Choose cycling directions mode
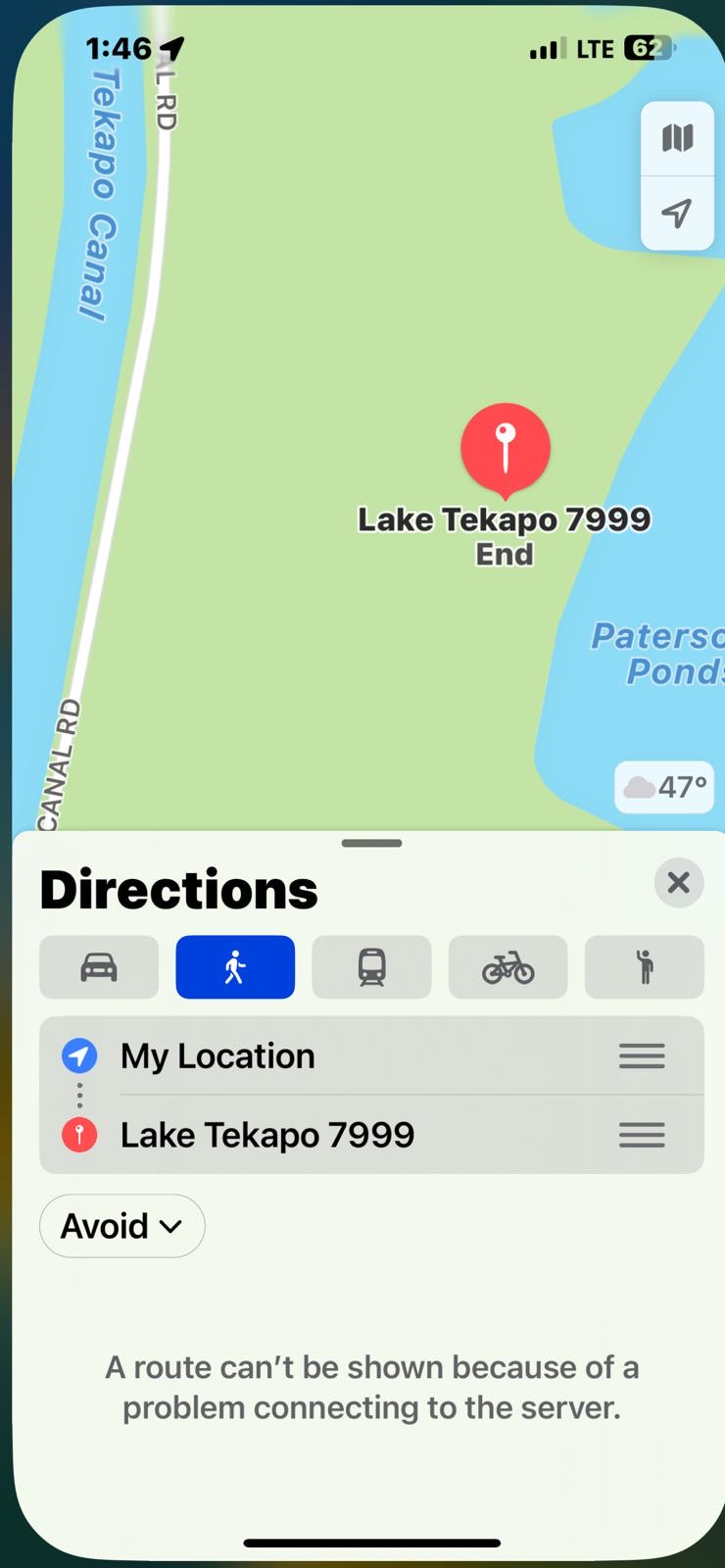 click(507, 967)
